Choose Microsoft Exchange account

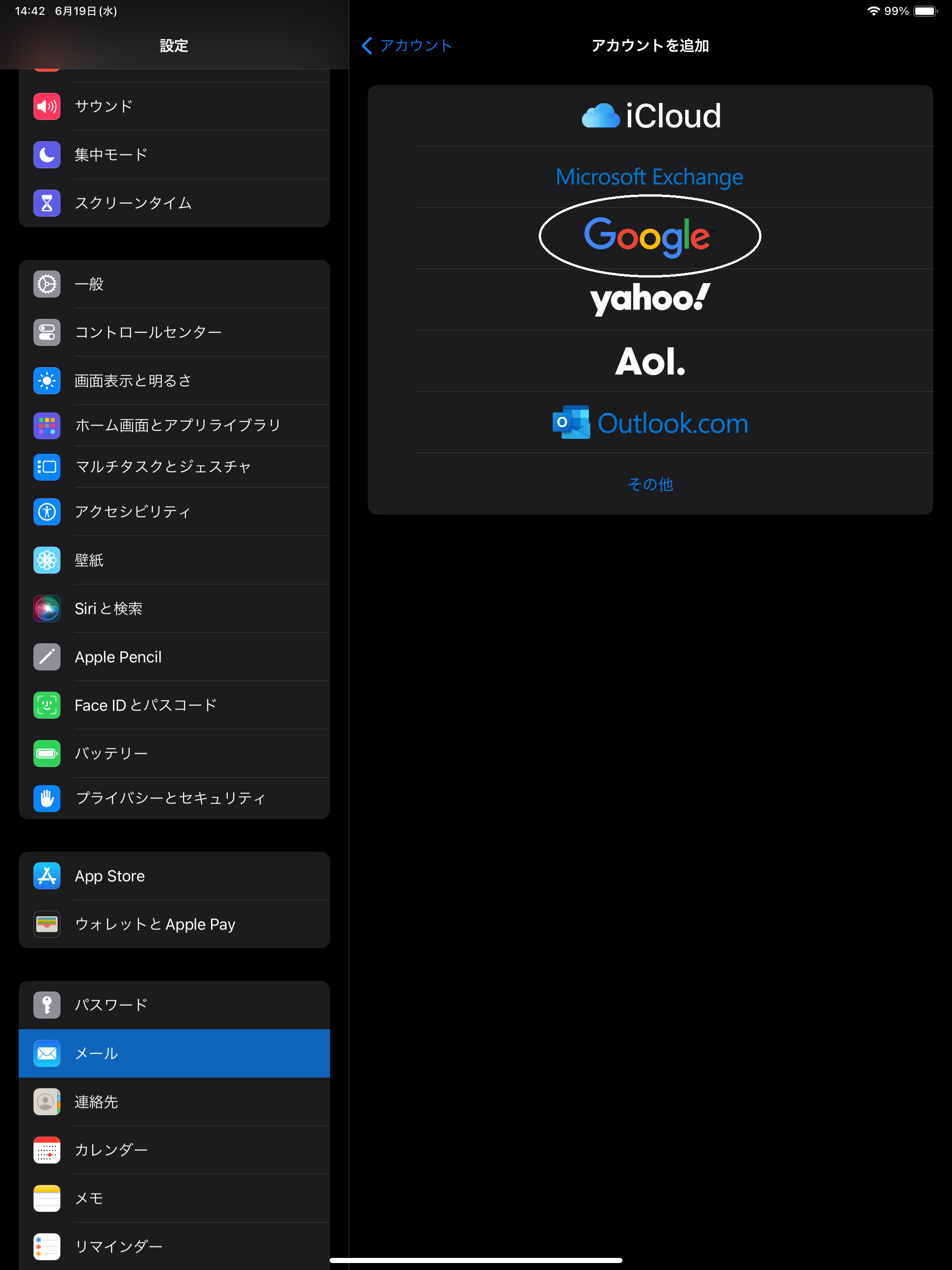[649, 177]
